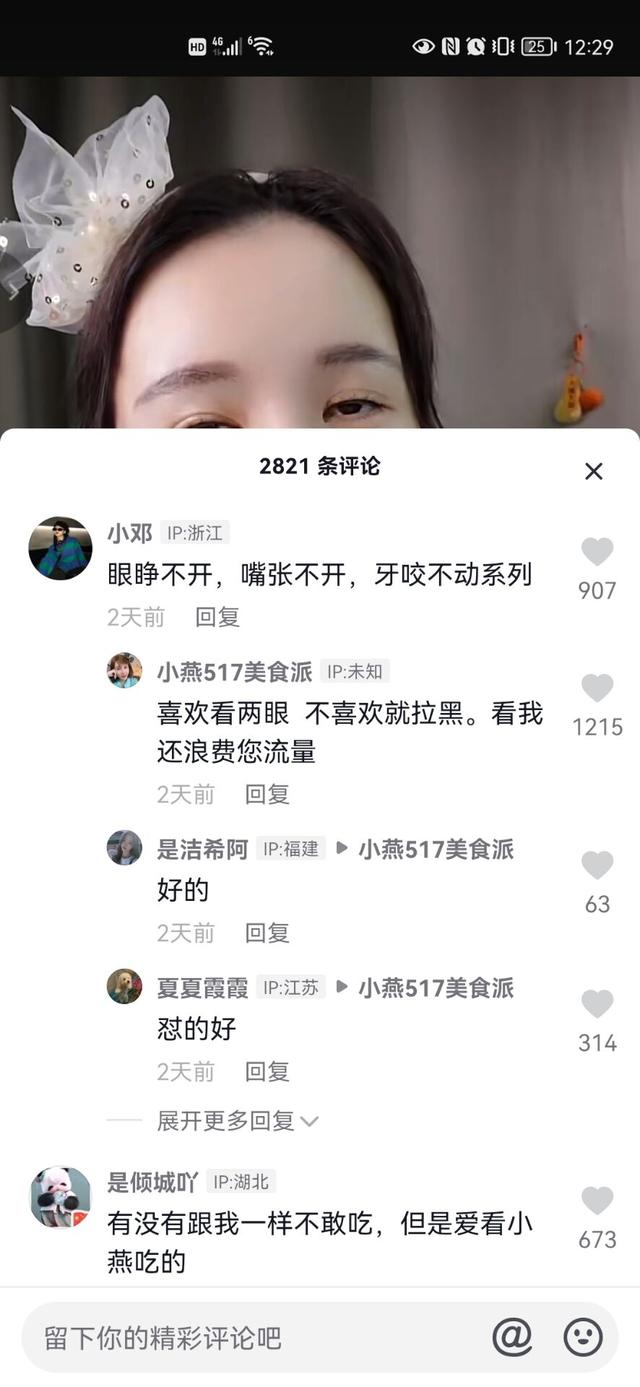Mention someone with the @ icon
Image resolution: width=640 pixels, height=1387 pixels.
(x=512, y=1337)
